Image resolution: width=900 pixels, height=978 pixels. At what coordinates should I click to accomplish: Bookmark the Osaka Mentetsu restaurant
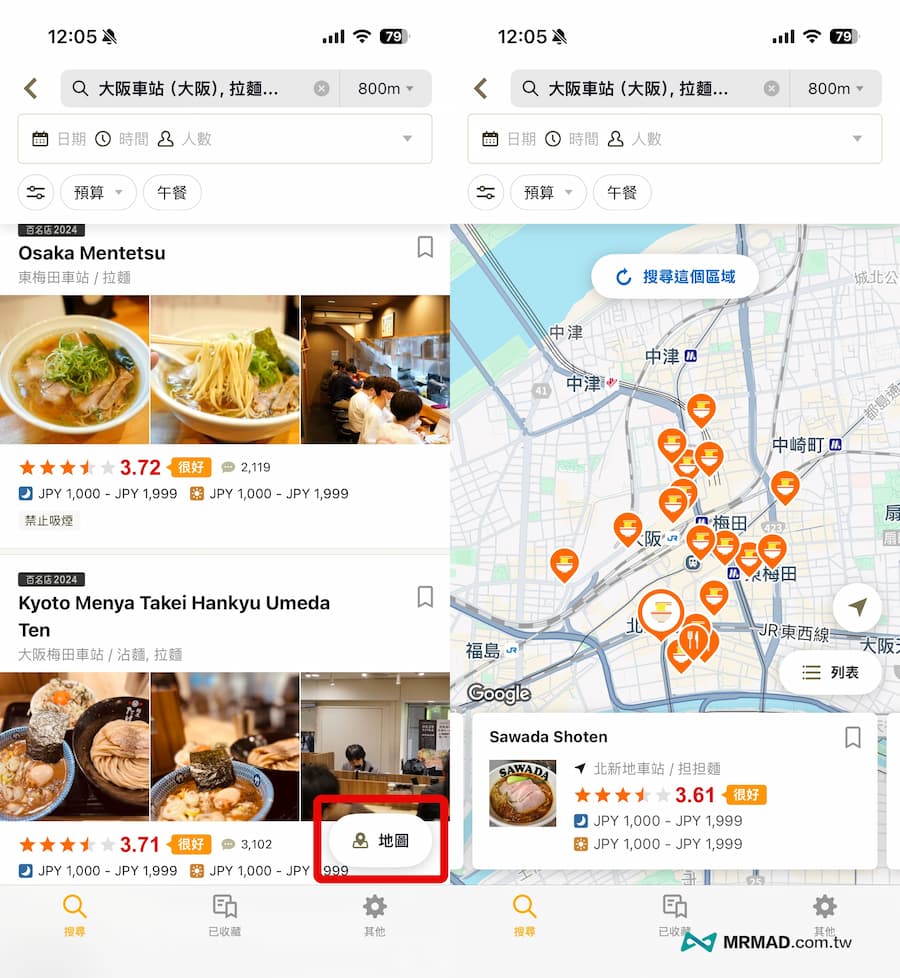click(x=424, y=247)
